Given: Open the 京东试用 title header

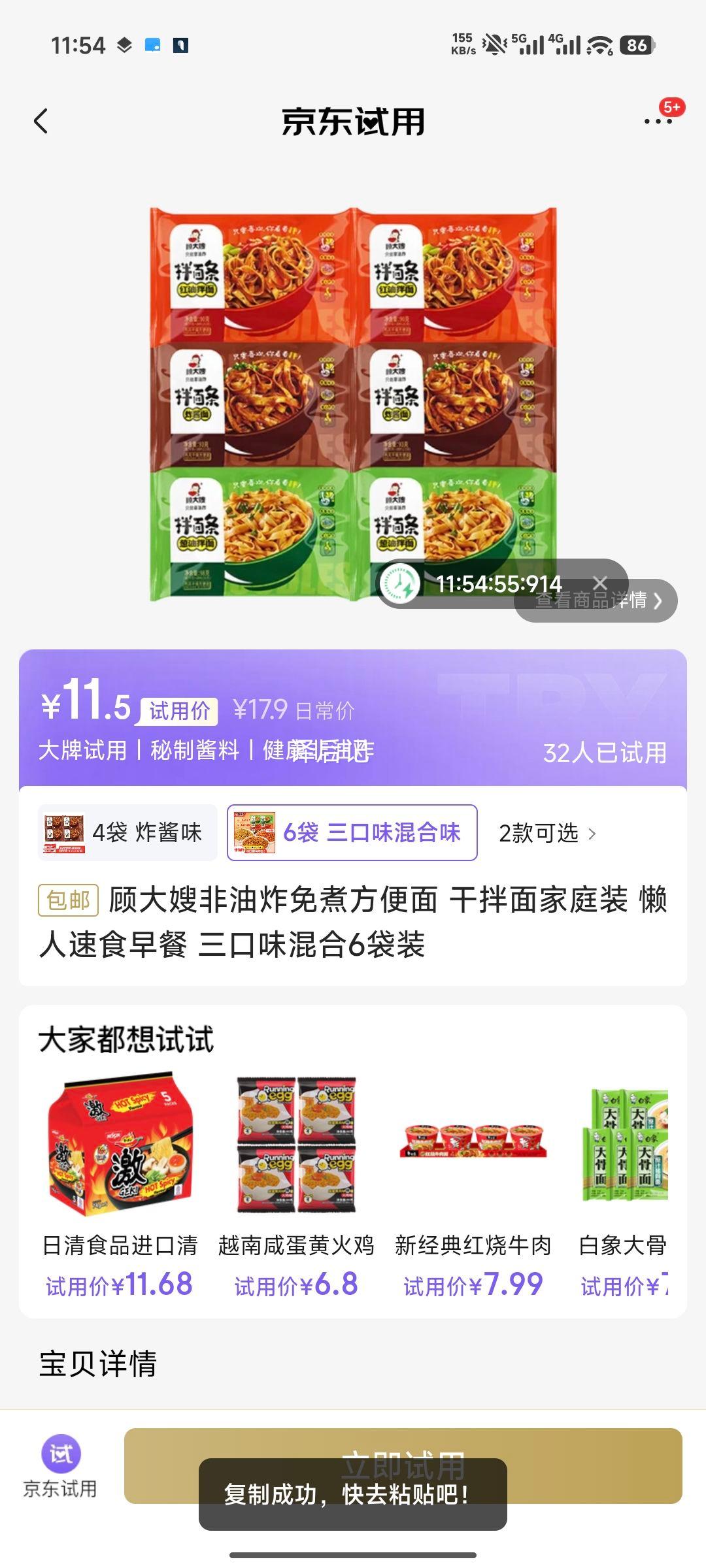Looking at the screenshot, I should click(353, 122).
